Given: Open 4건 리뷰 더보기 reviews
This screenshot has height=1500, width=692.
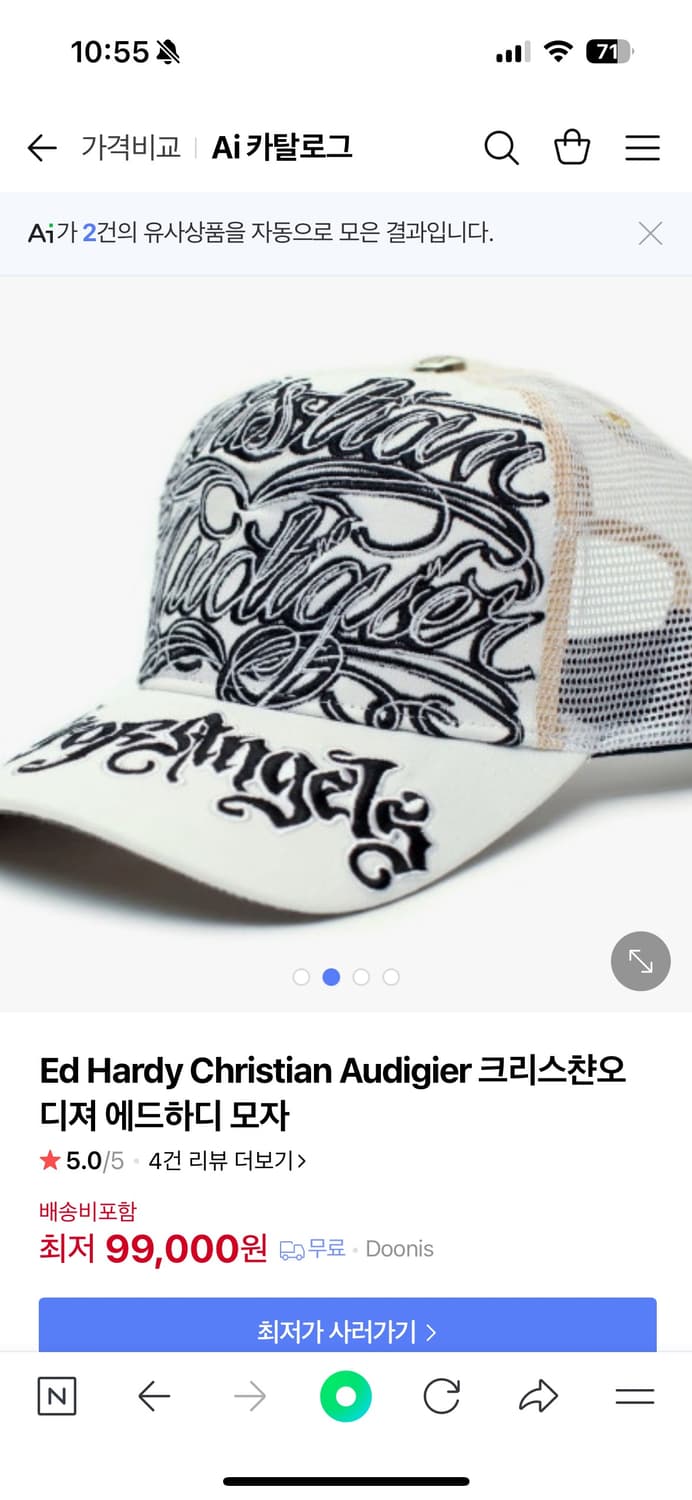Looking at the screenshot, I should [227, 1161].
